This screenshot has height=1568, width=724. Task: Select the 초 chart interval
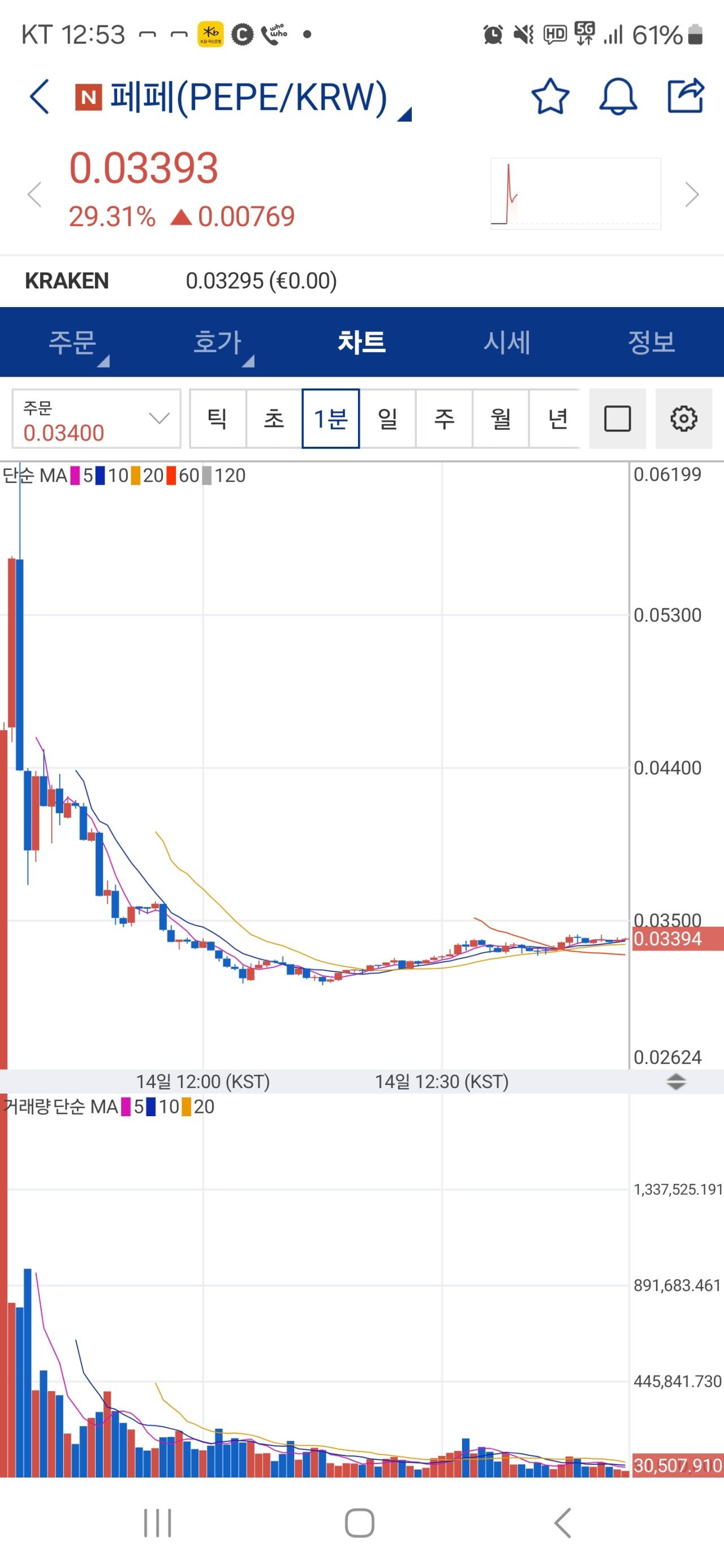tap(274, 419)
